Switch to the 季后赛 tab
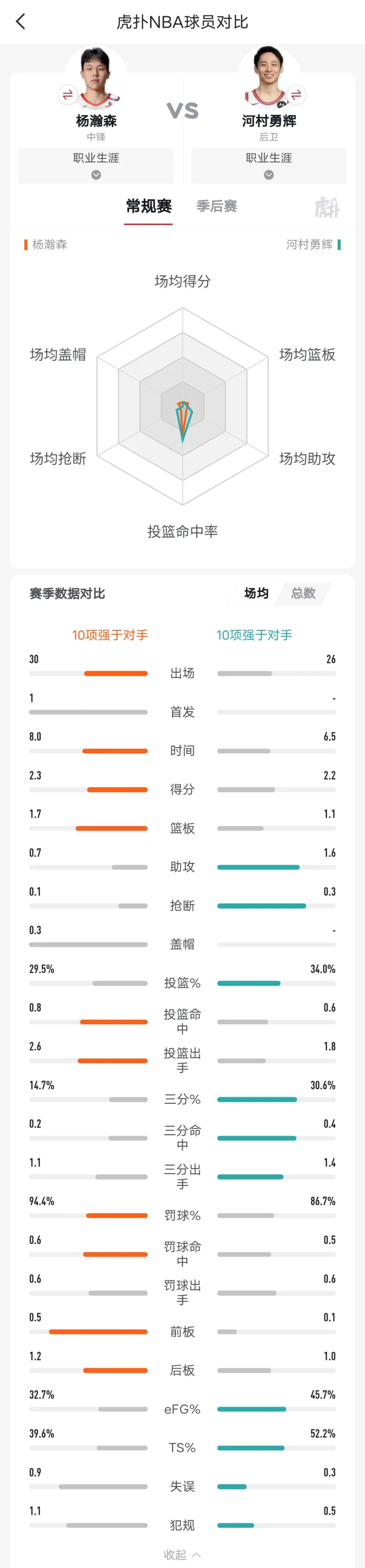This screenshot has width=365, height=1568. 216,206
